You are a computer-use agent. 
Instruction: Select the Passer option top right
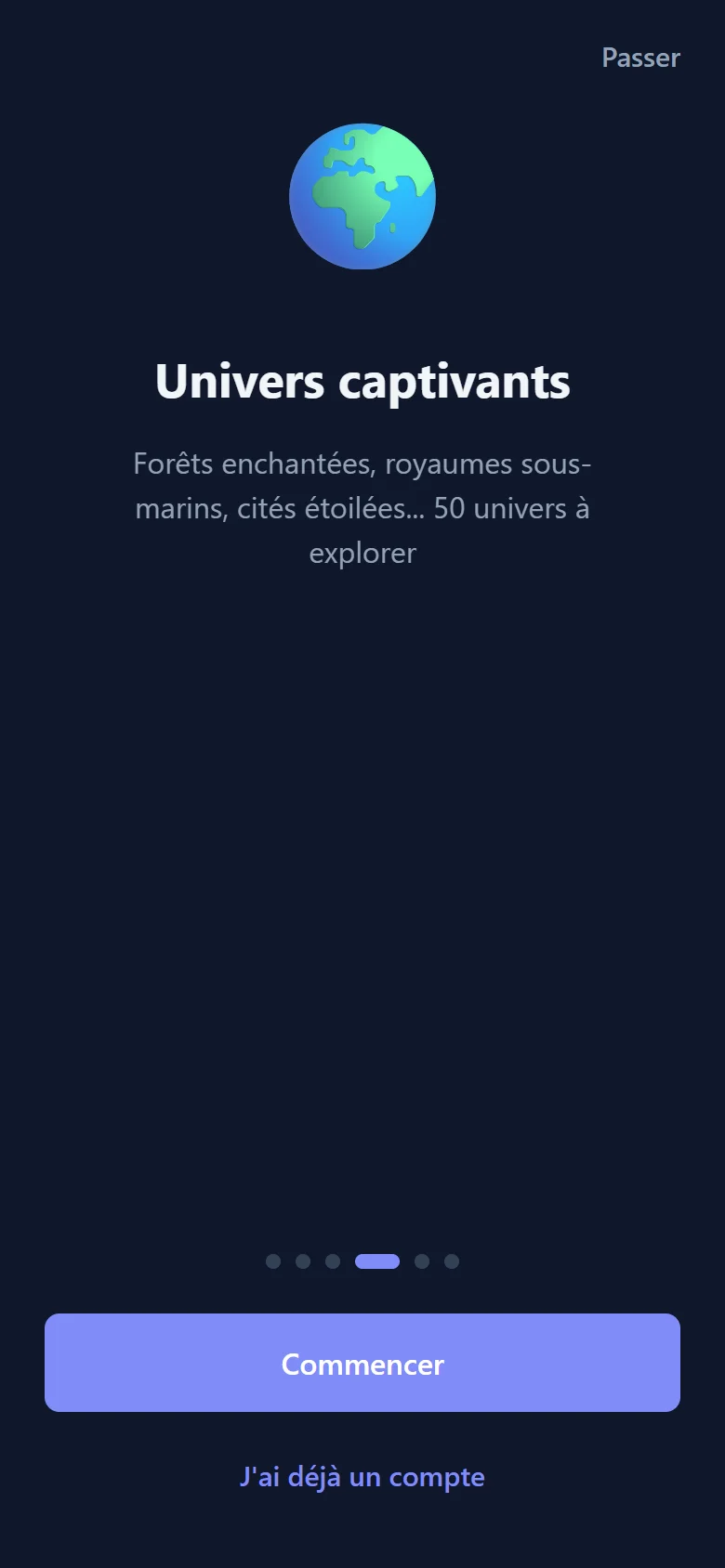[x=640, y=58]
